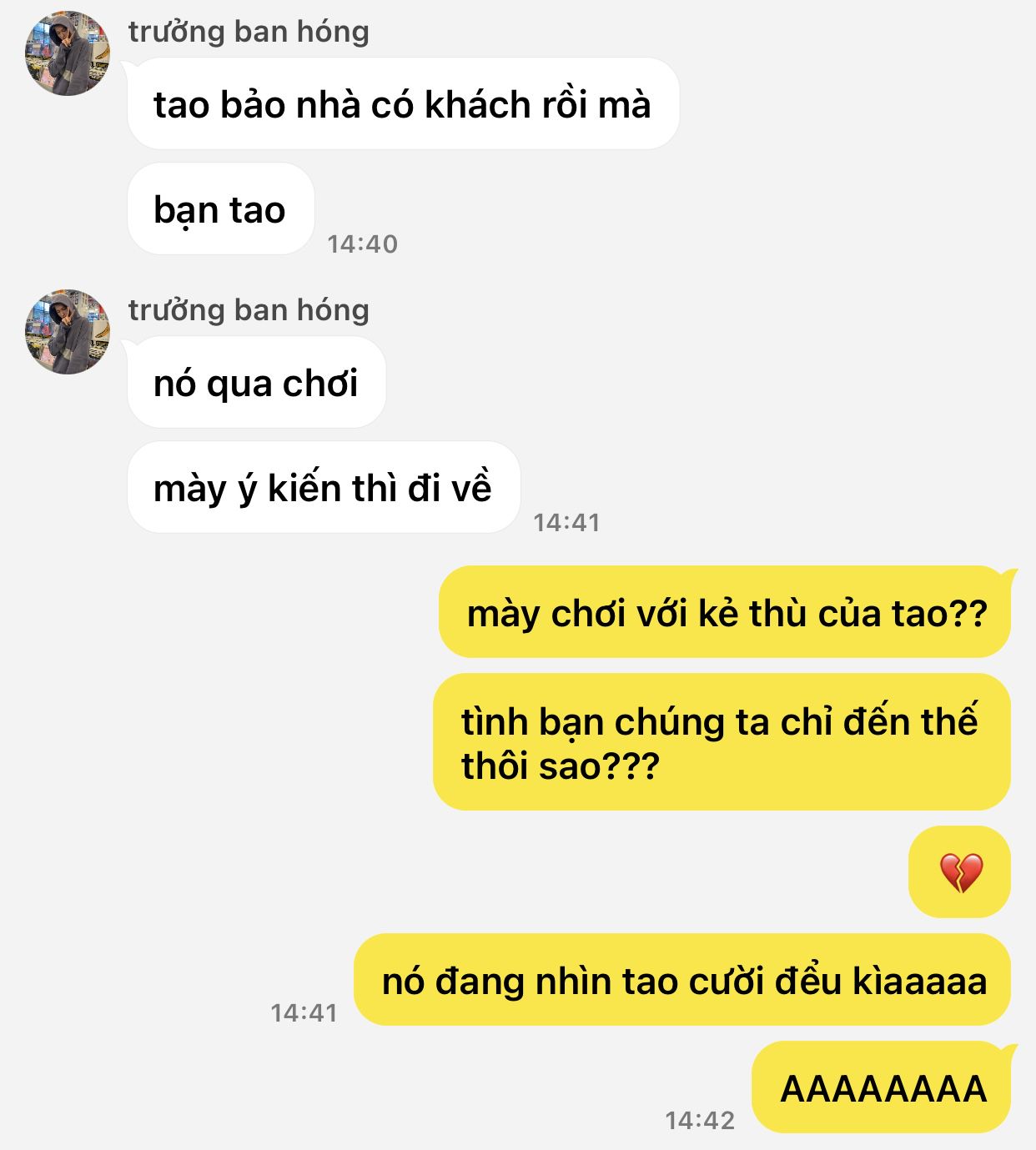The height and width of the screenshot is (1150, 1036).
Task: Open sender avatar beside "nó qua chơi" message
Action: 68,332
